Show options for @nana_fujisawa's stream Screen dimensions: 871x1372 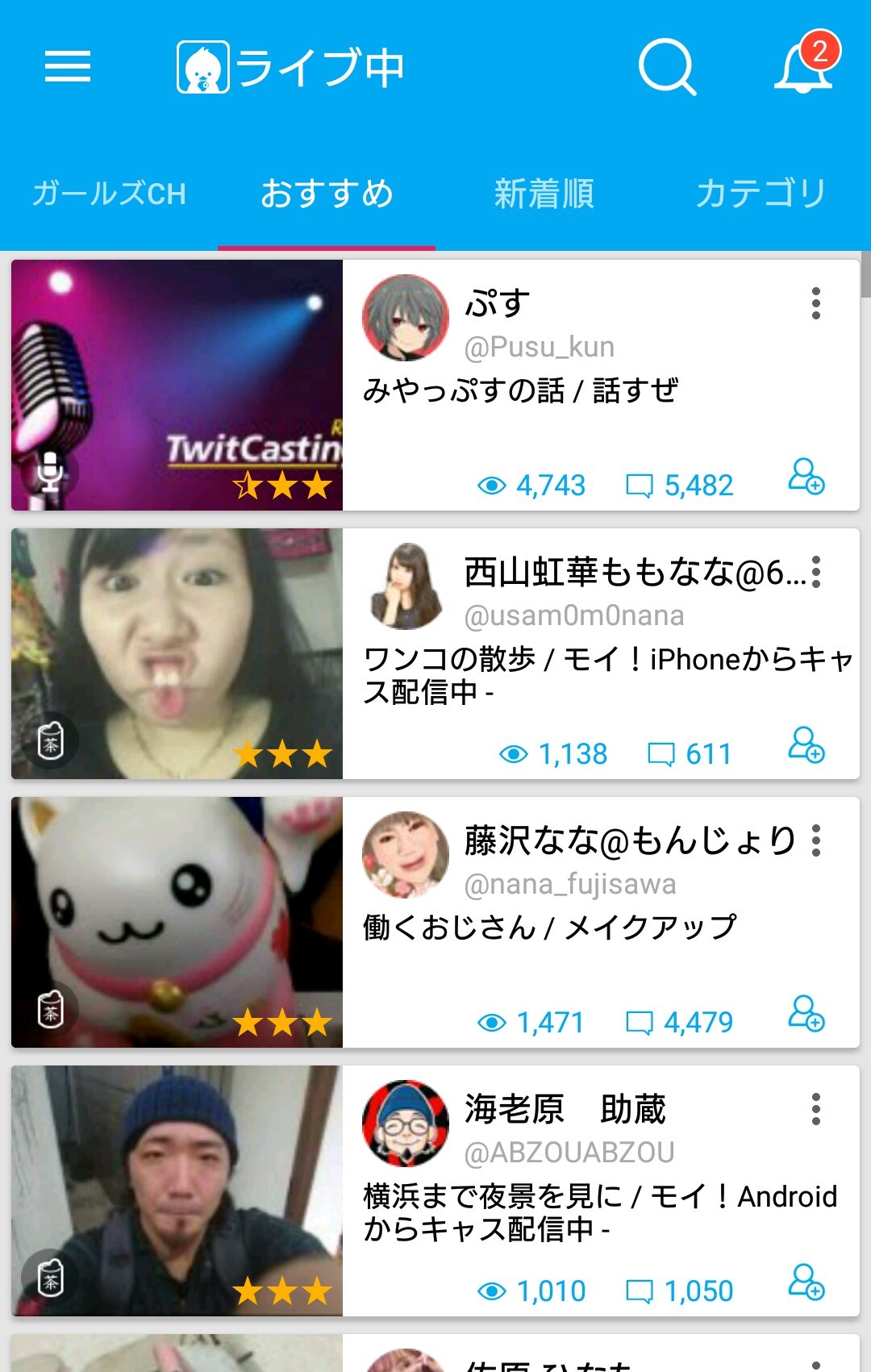coord(816,840)
